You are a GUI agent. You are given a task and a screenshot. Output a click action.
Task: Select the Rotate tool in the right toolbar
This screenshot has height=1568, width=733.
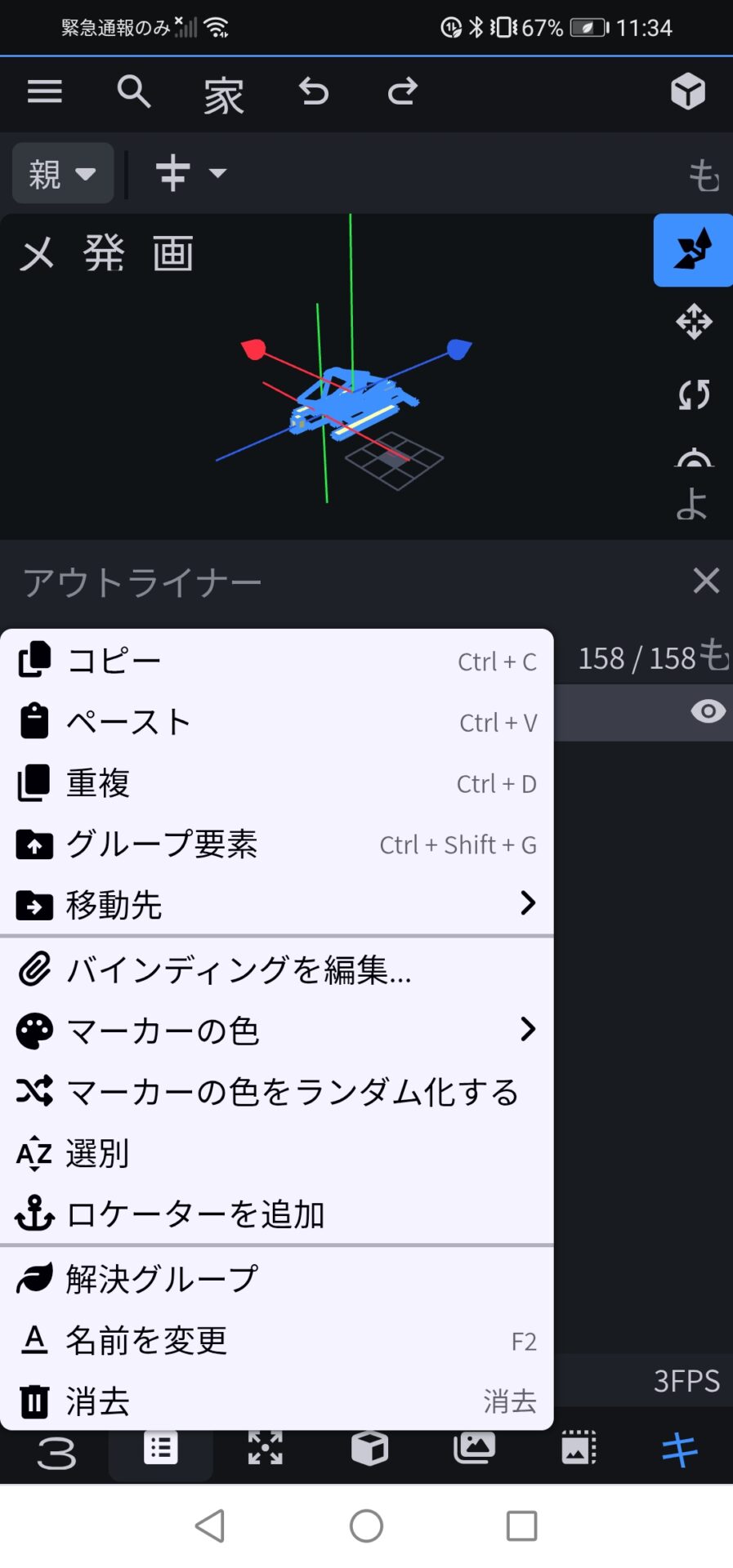(692, 396)
